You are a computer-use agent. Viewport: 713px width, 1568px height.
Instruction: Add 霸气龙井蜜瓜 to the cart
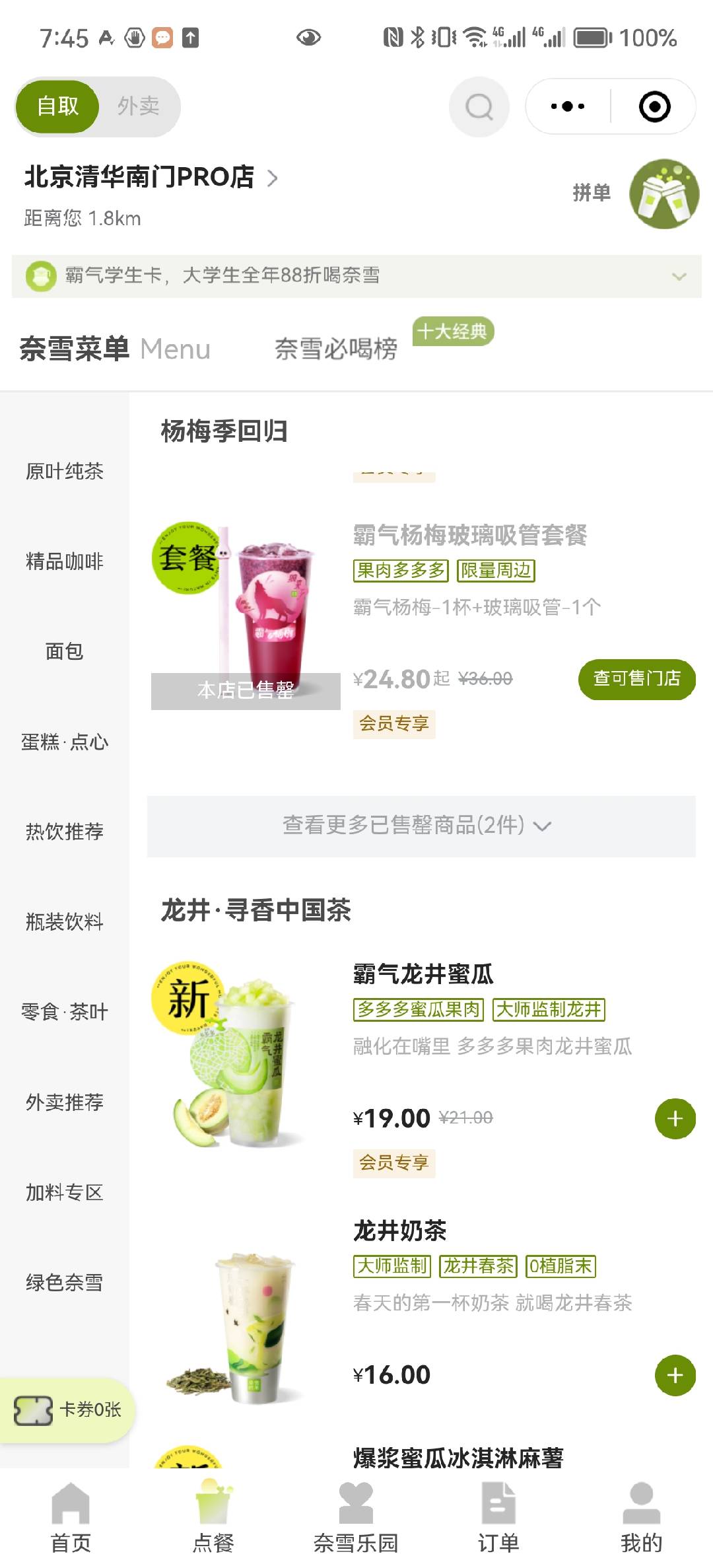pos(675,1119)
